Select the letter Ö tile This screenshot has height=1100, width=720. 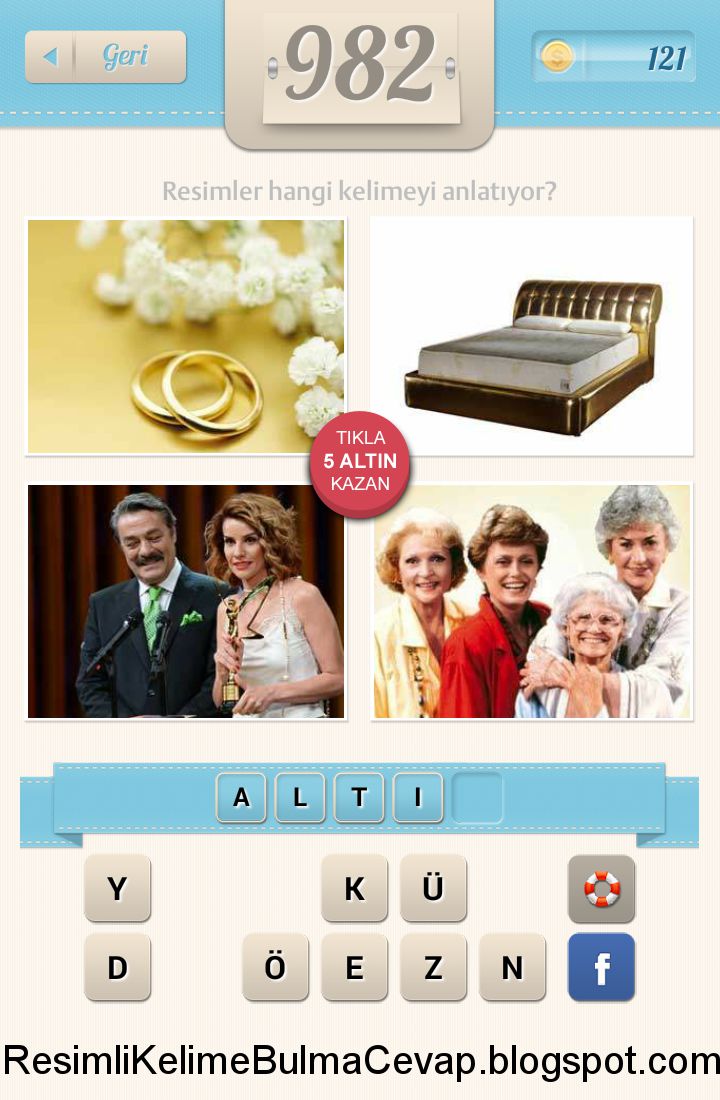pyautogui.click(x=275, y=967)
